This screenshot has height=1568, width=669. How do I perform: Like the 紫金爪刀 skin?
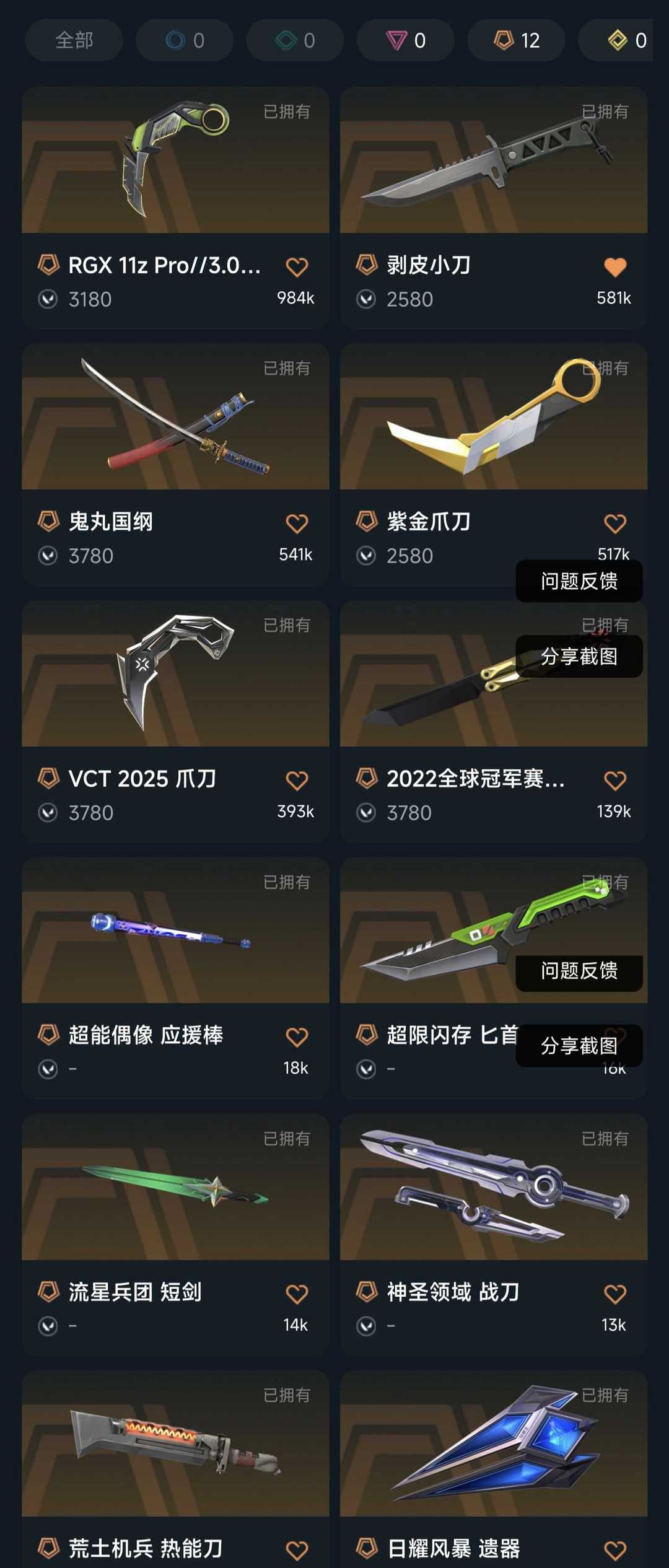[x=614, y=523]
